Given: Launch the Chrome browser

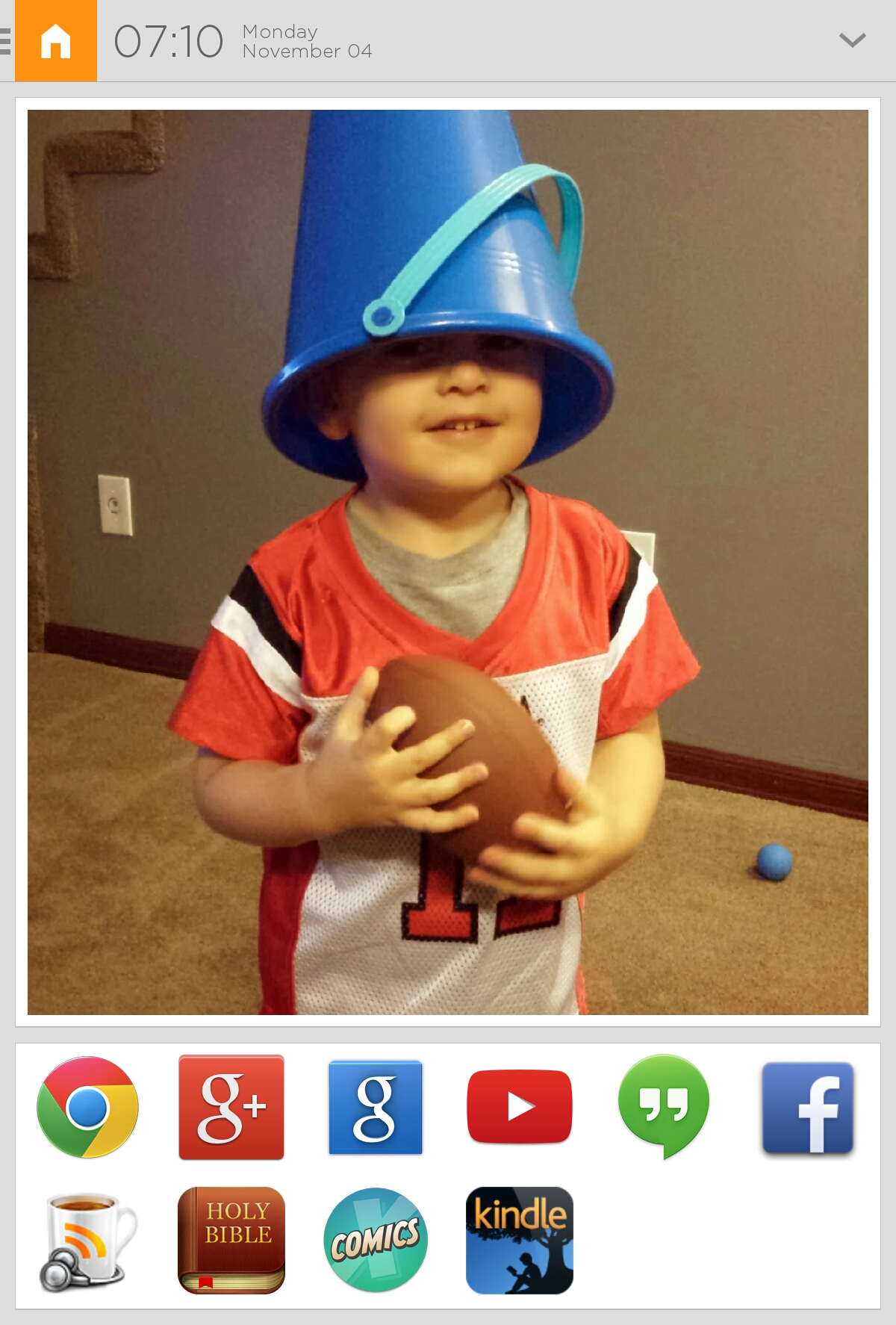Looking at the screenshot, I should (87, 1107).
